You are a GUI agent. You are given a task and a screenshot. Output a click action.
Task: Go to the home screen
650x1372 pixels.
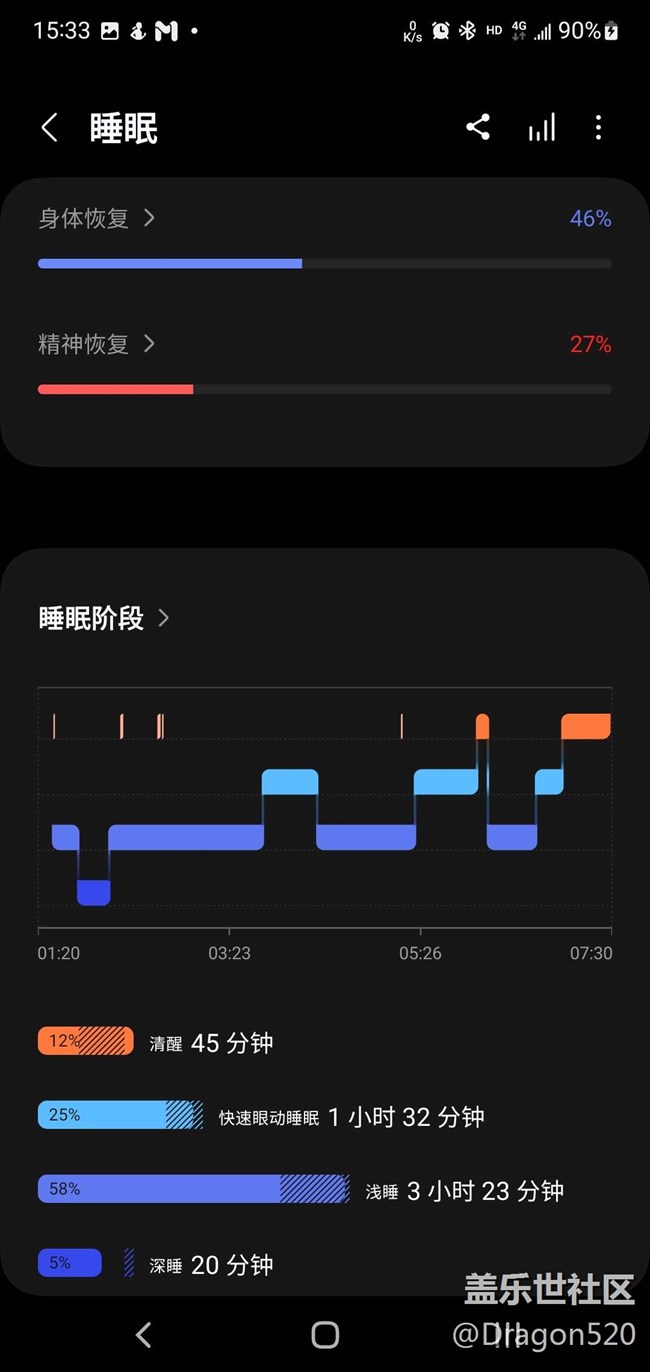pos(325,1334)
